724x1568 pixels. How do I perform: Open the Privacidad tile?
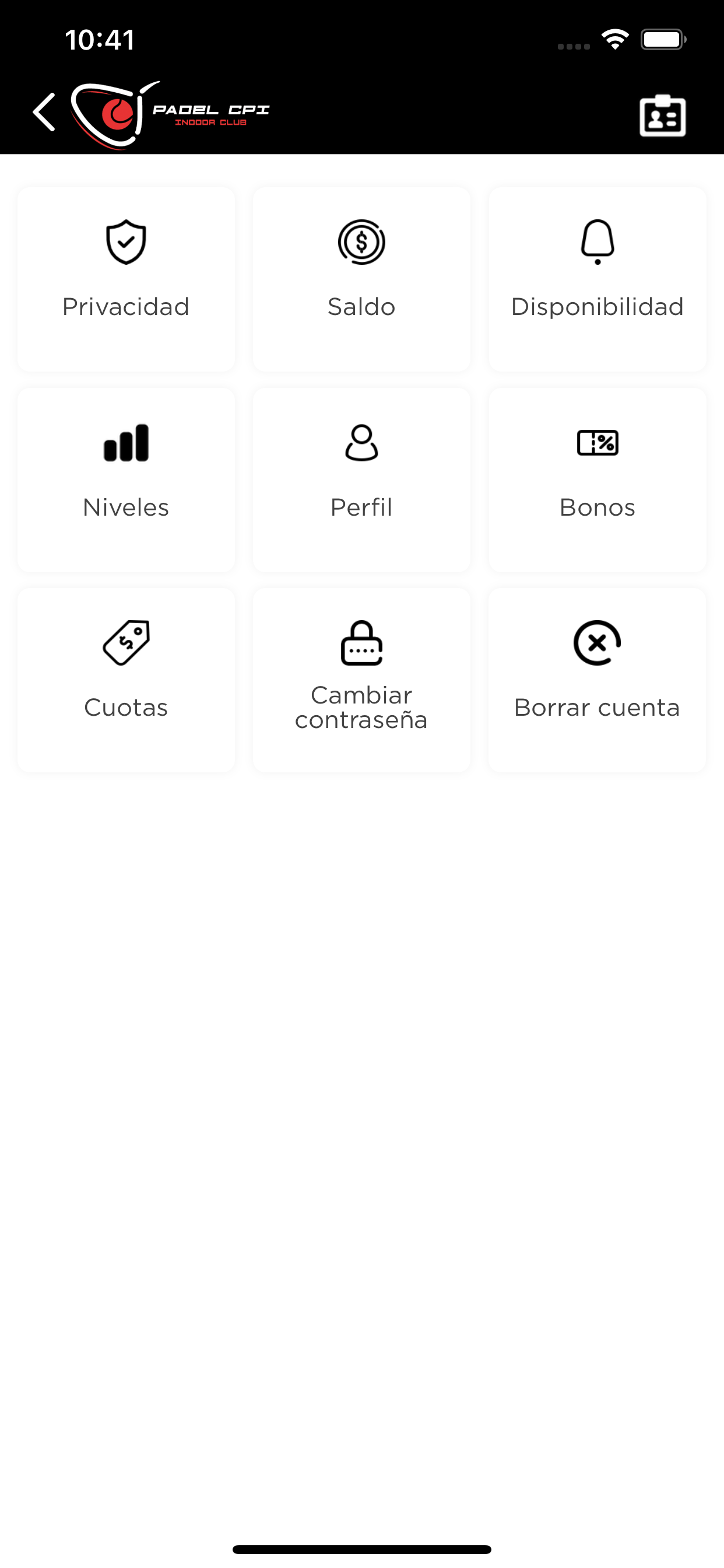(126, 279)
